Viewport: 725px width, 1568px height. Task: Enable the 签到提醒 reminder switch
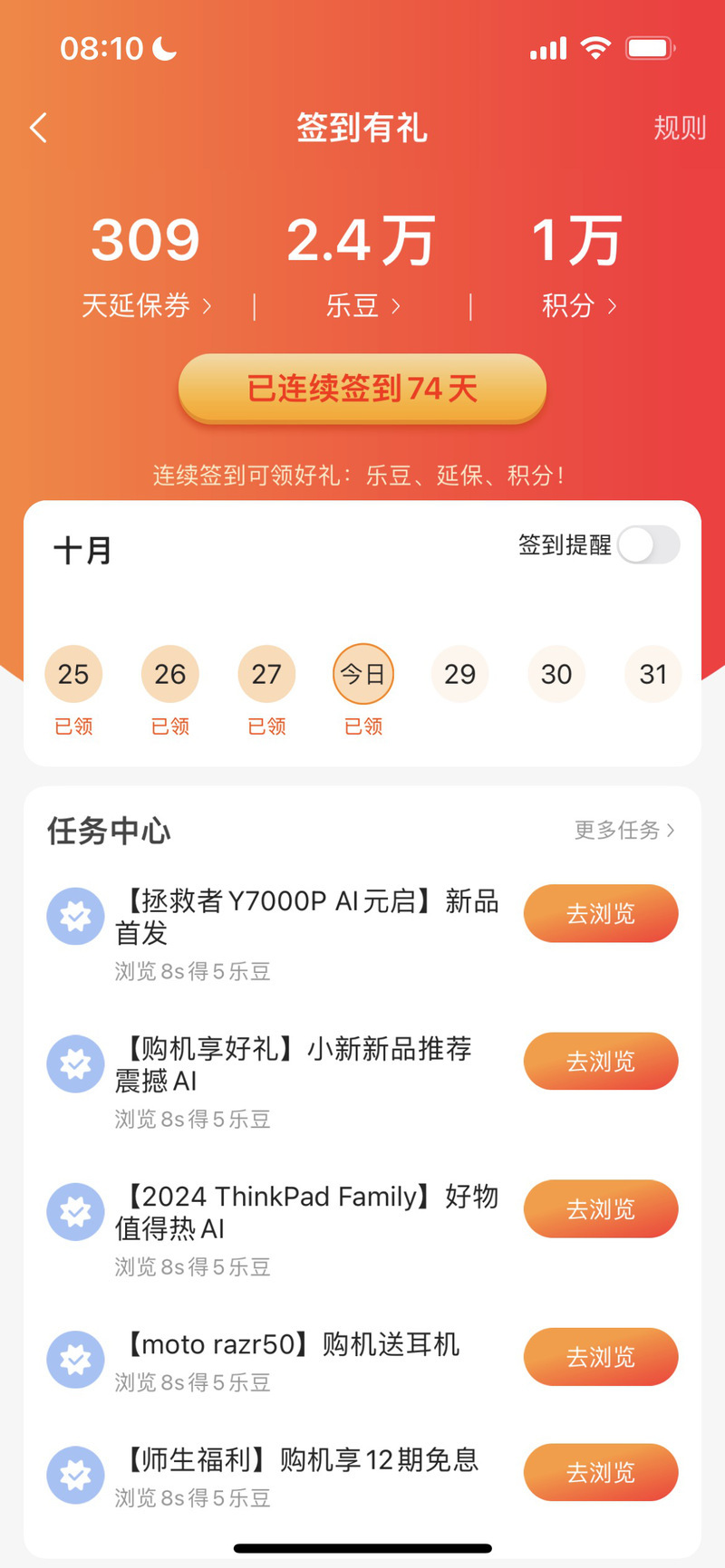(648, 545)
